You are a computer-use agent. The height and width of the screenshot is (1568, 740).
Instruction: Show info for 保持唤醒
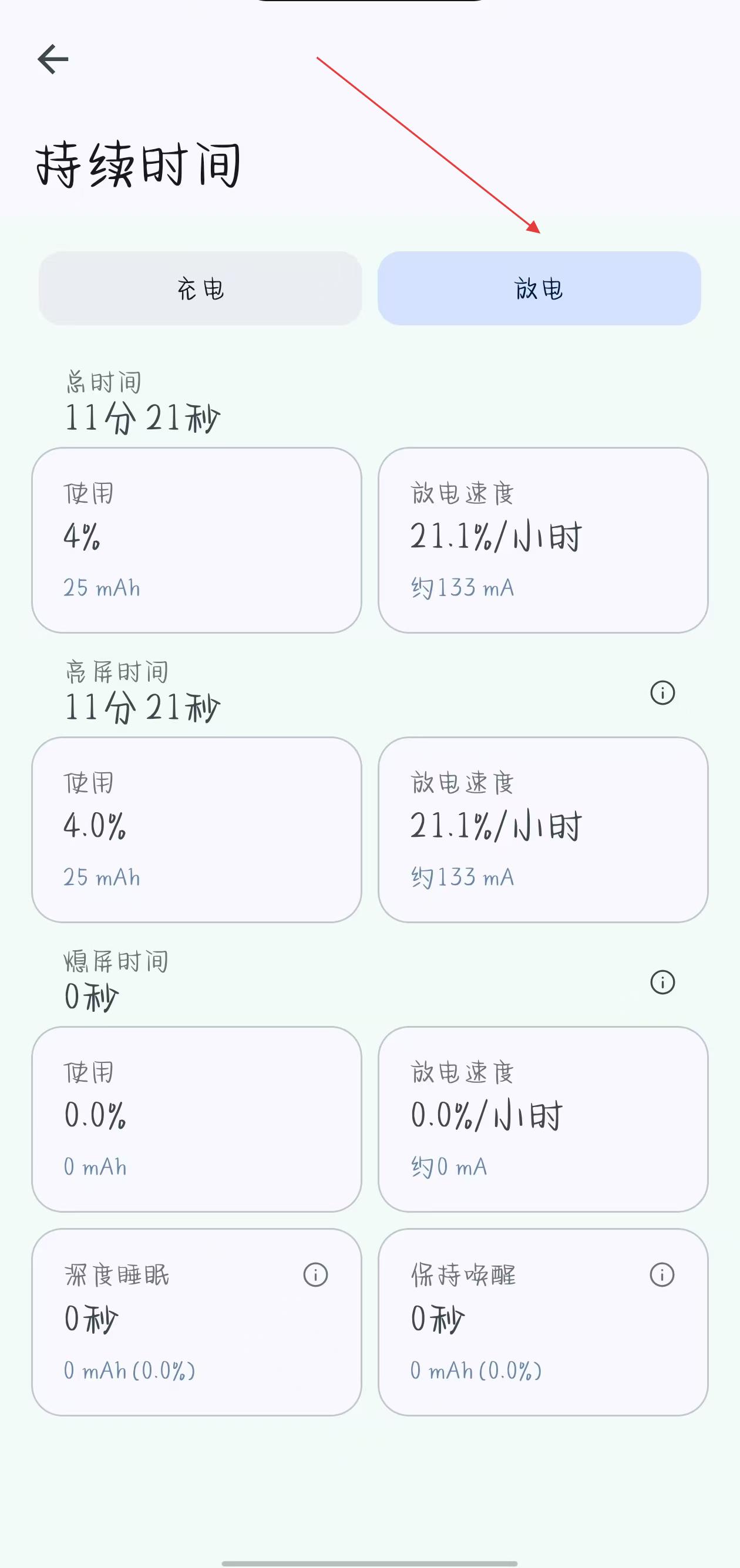pos(662,1275)
